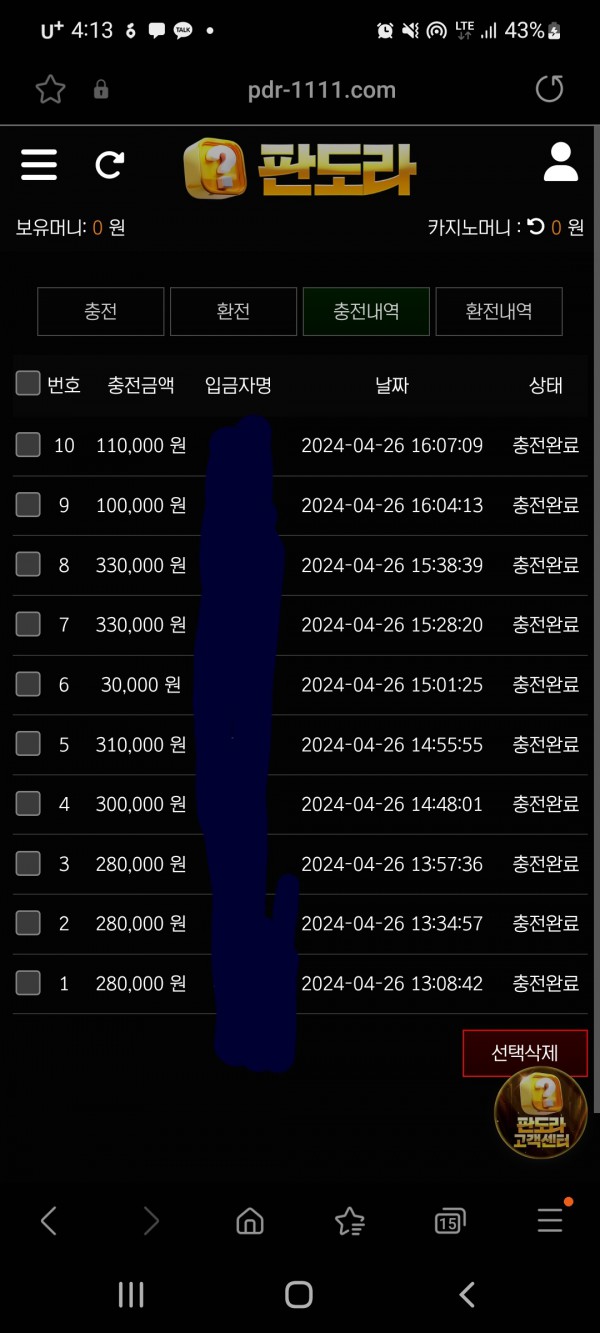Open the 판도라 고객센터 floating button
Screen dimensions: 600x1333
(x=541, y=1113)
